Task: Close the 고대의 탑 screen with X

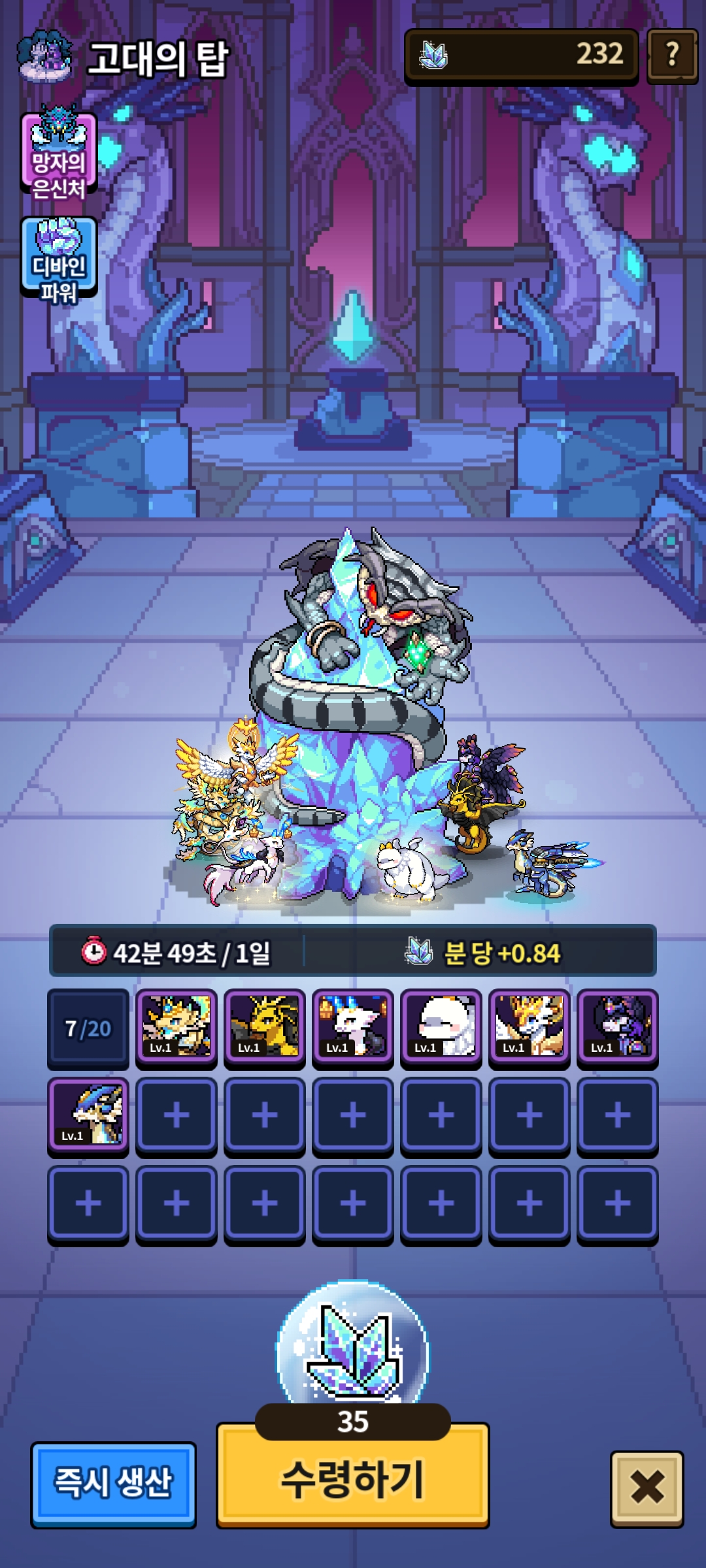Action: click(x=647, y=1489)
